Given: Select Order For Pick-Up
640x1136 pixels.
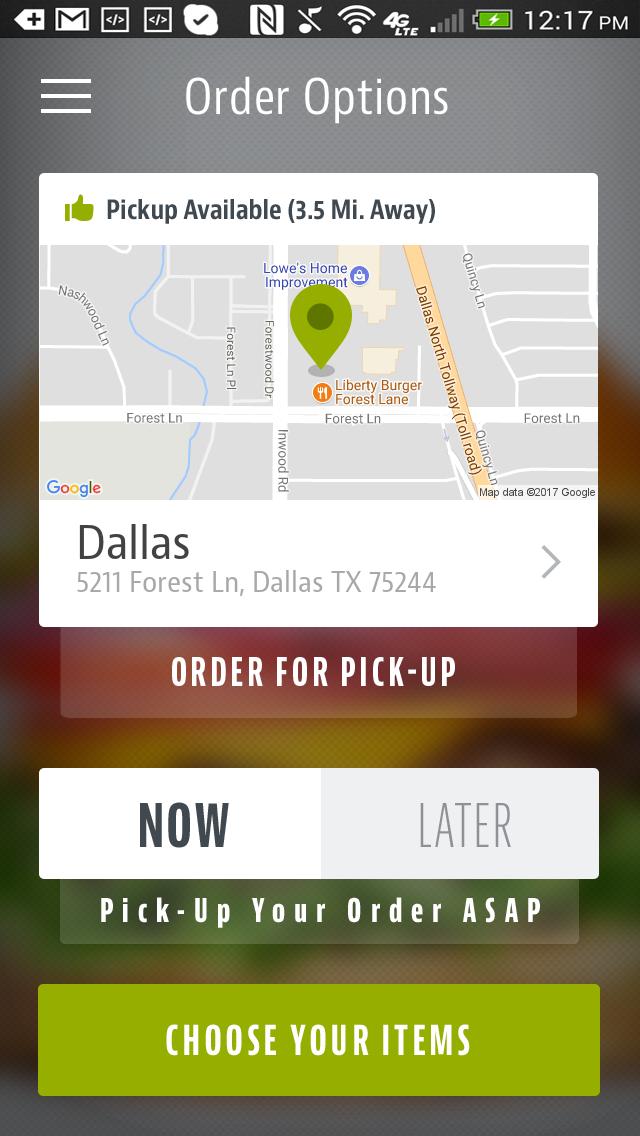Looking at the screenshot, I should 318,672.
